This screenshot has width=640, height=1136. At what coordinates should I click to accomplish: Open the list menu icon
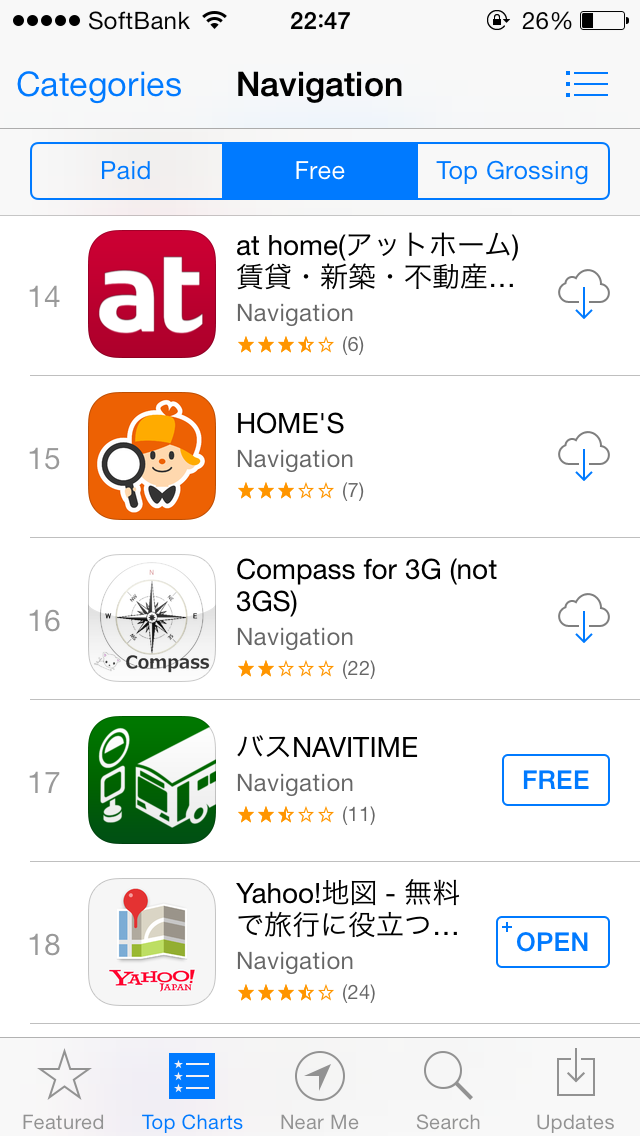pyautogui.click(x=586, y=84)
